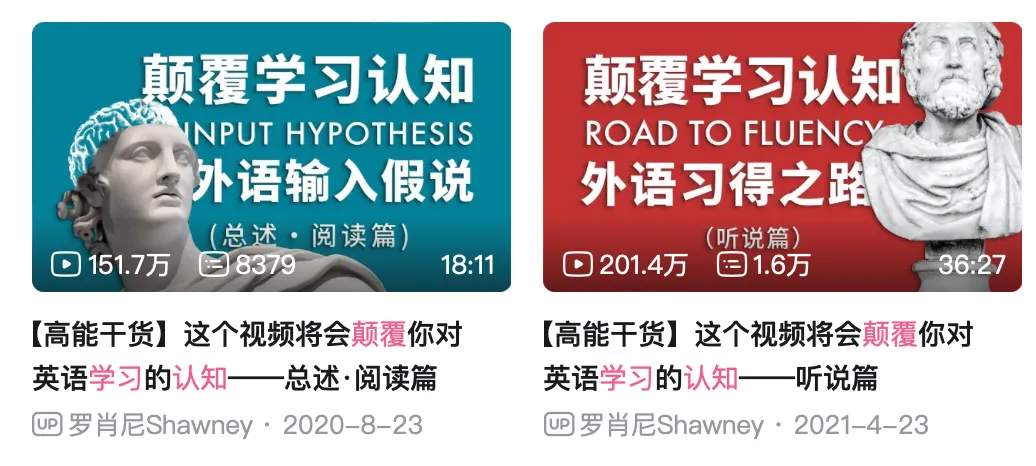Visit uploader 罗肖尼Shawney dated 2020-8-23
The height and width of the screenshot is (466, 1036).
pyautogui.click(x=160, y=425)
